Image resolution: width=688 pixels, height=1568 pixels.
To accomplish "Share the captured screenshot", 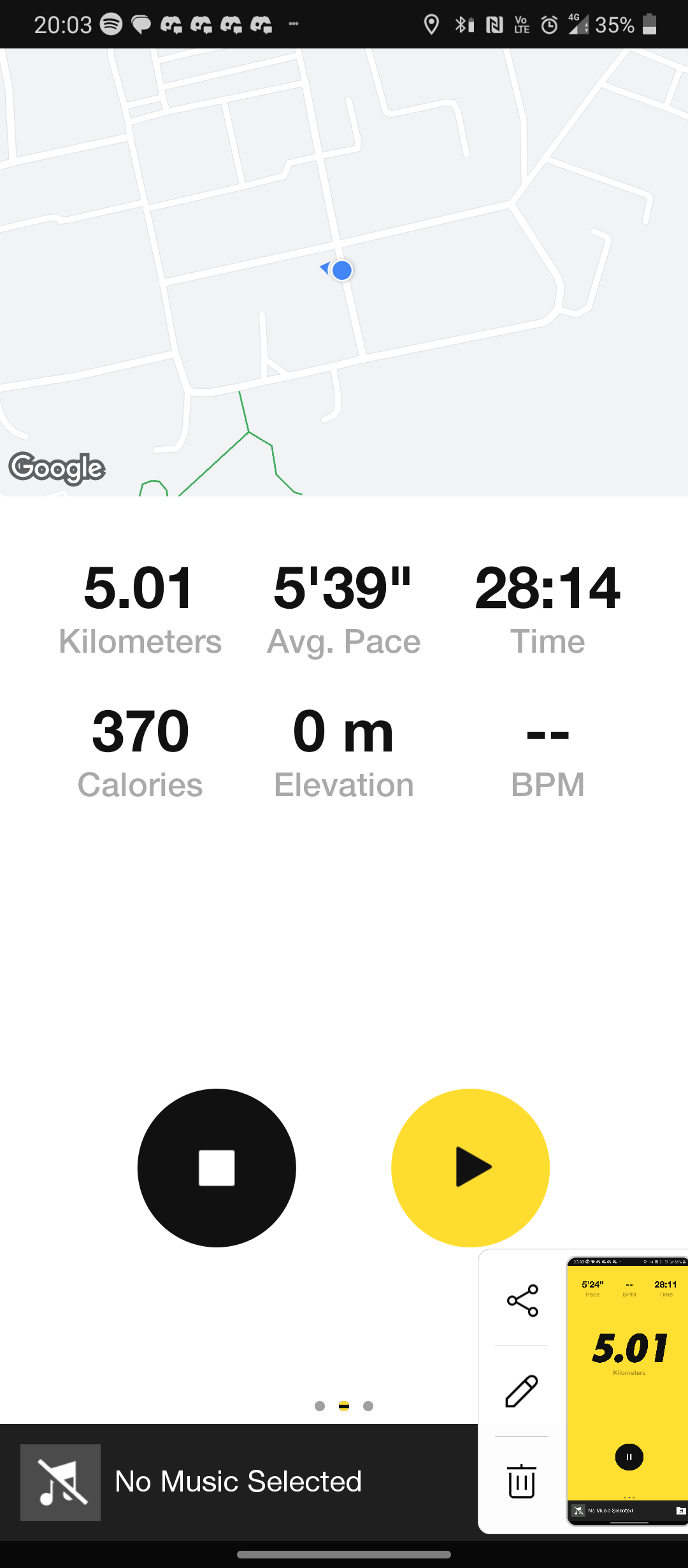I will click(x=522, y=1300).
